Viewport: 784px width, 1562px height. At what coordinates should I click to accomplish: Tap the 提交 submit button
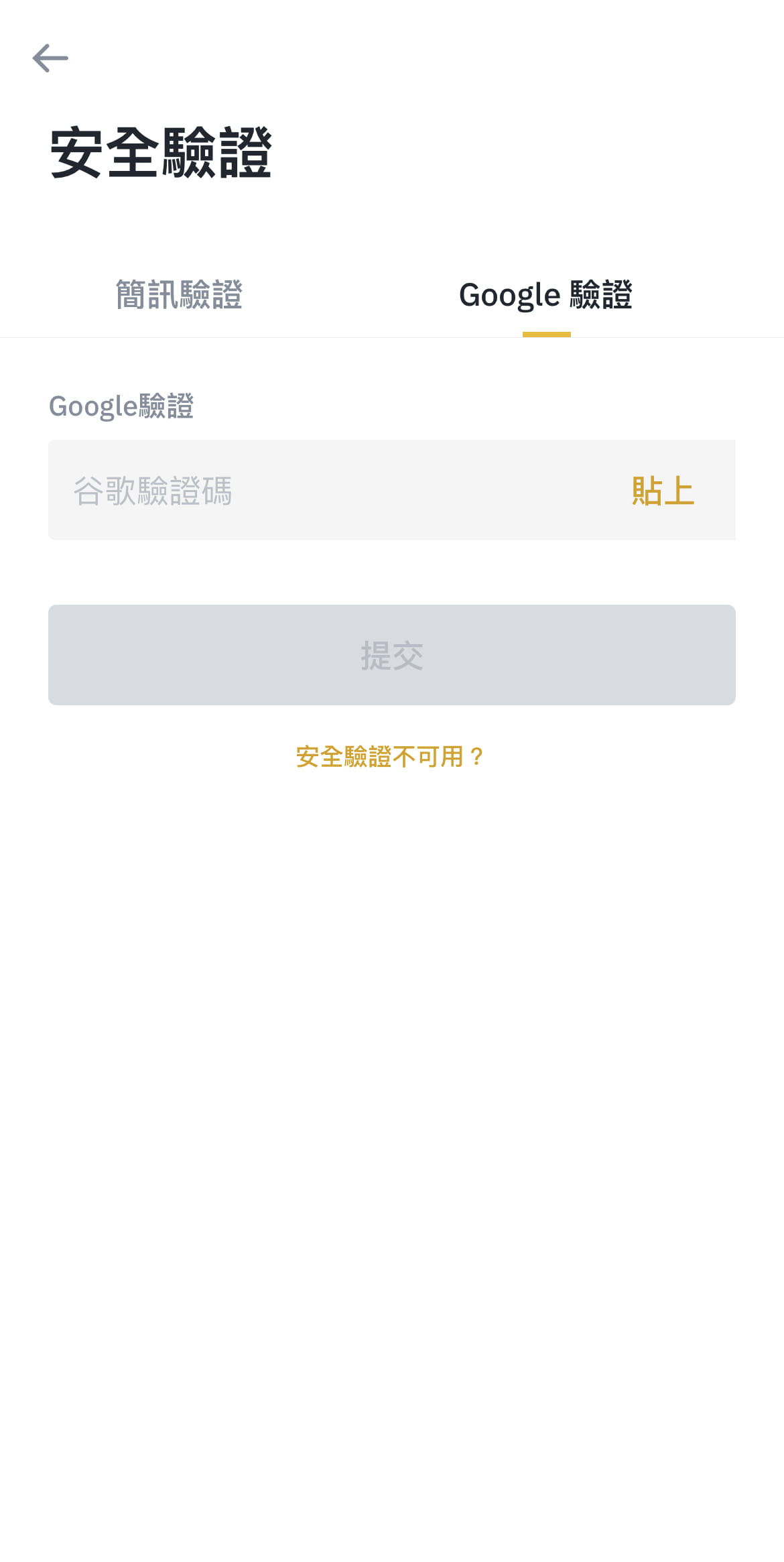click(392, 655)
